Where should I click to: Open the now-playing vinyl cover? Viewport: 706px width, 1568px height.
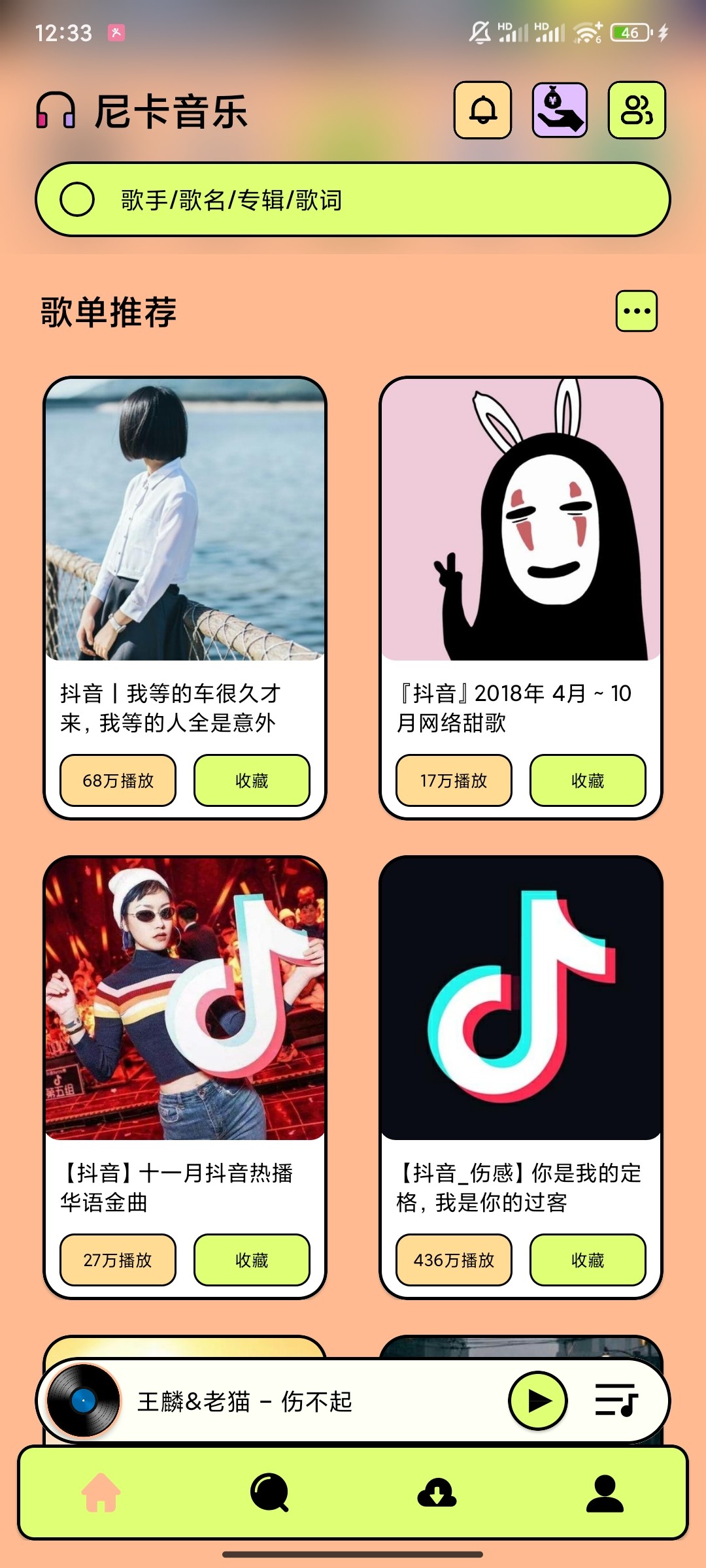[84, 1401]
